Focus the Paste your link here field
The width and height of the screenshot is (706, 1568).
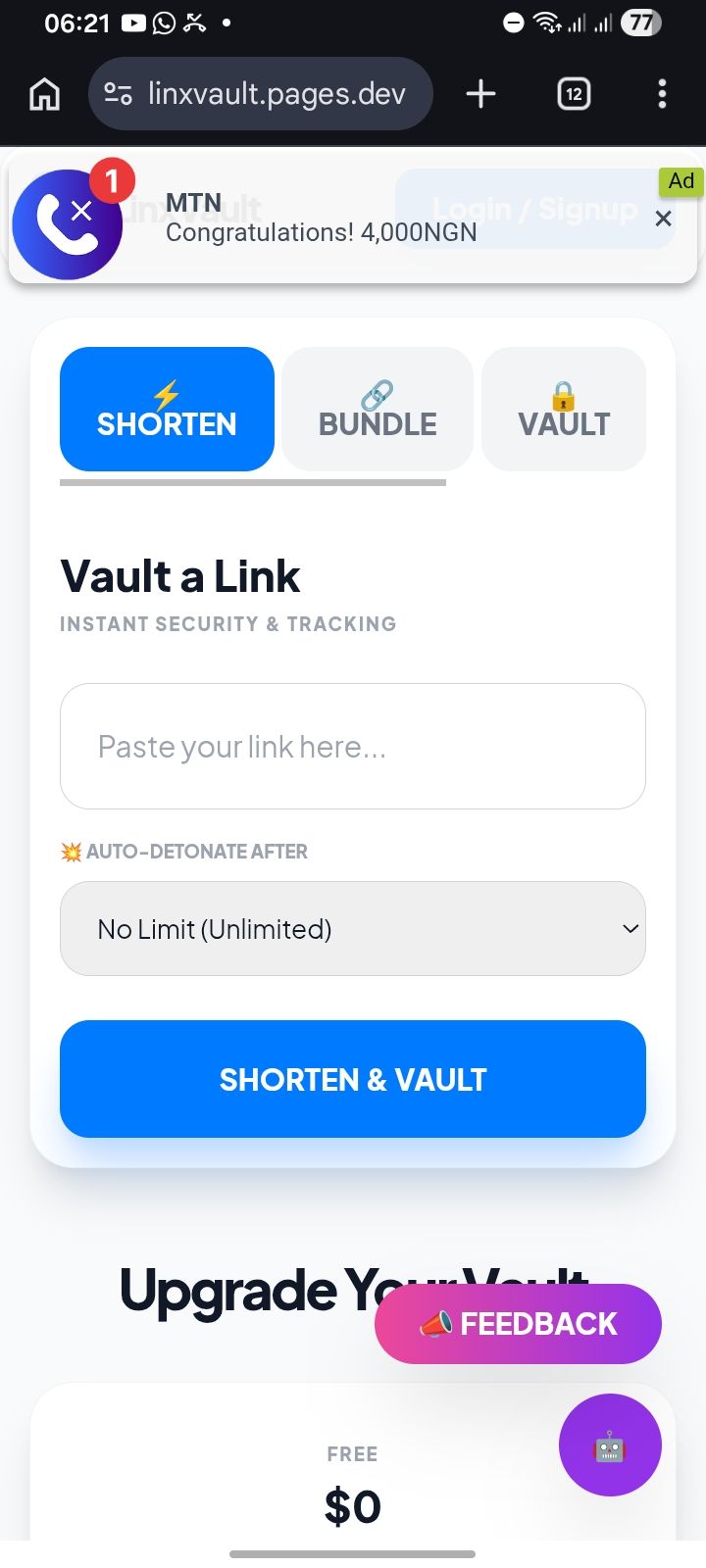(x=353, y=747)
